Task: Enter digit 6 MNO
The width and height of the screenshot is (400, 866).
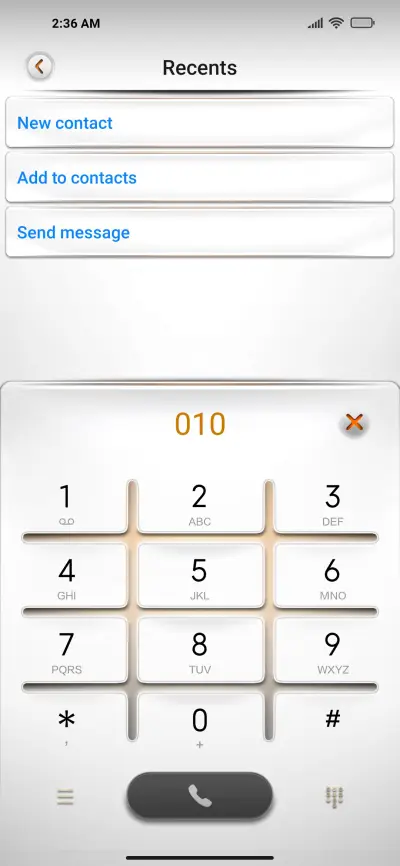Action: pyautogui.click(x=332, y=579)
